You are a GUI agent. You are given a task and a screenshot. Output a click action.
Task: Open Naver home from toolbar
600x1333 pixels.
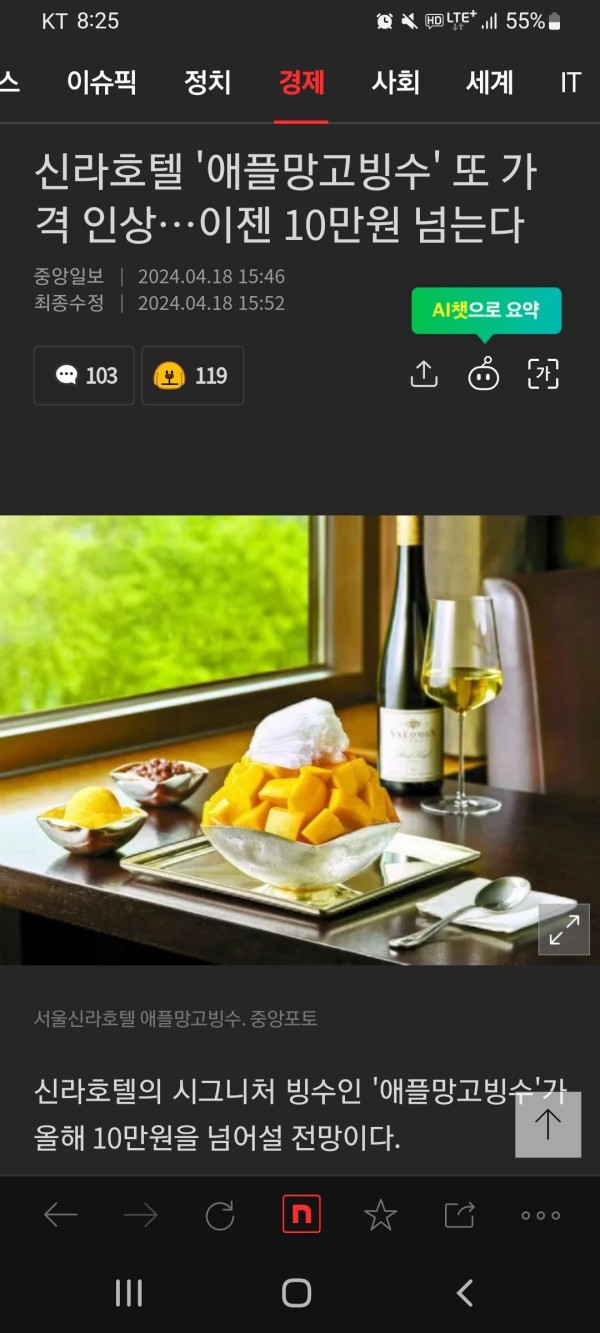click(x=301, y=1215)
